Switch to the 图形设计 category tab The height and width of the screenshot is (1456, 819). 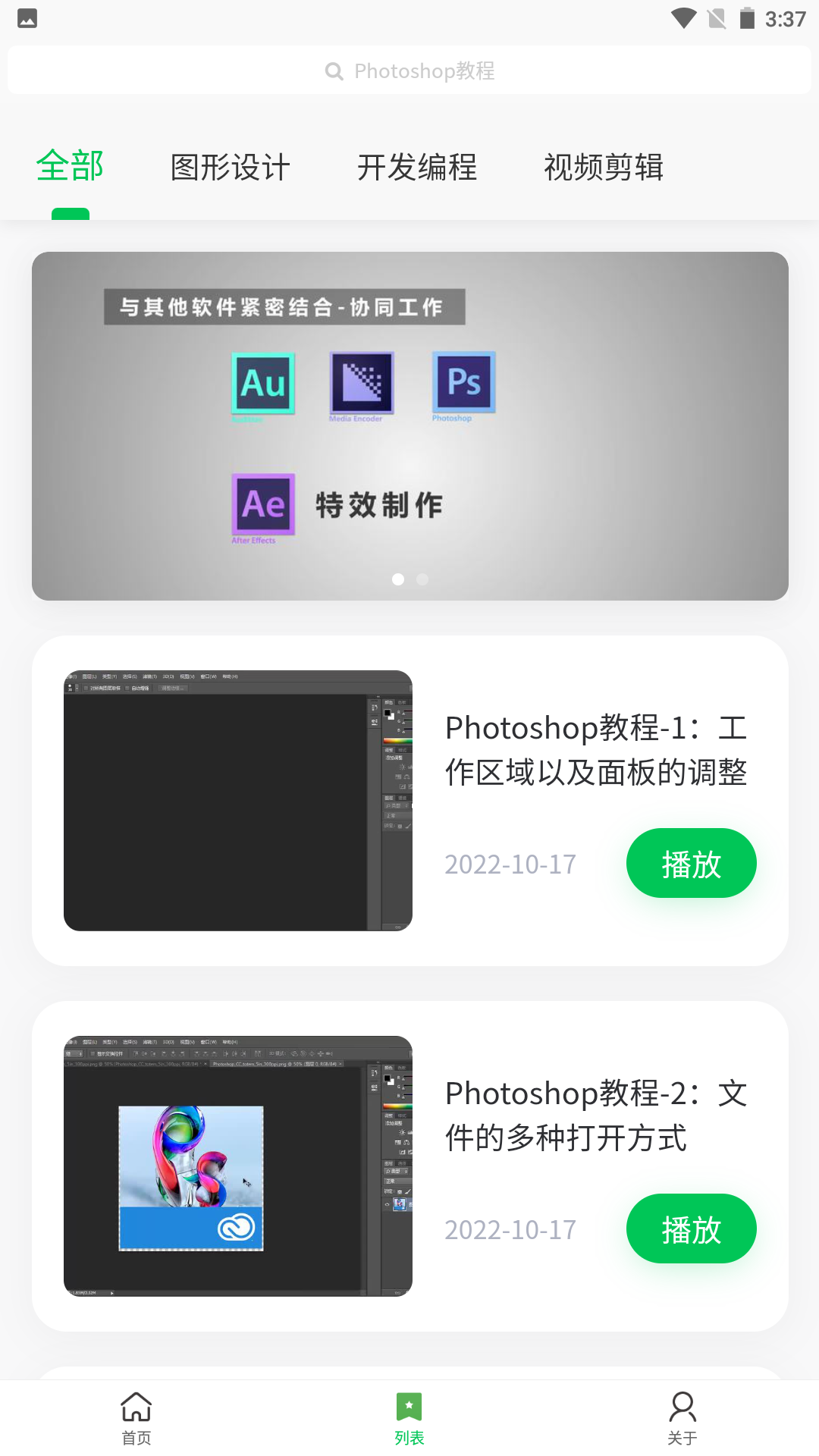[x=230, y=167]
